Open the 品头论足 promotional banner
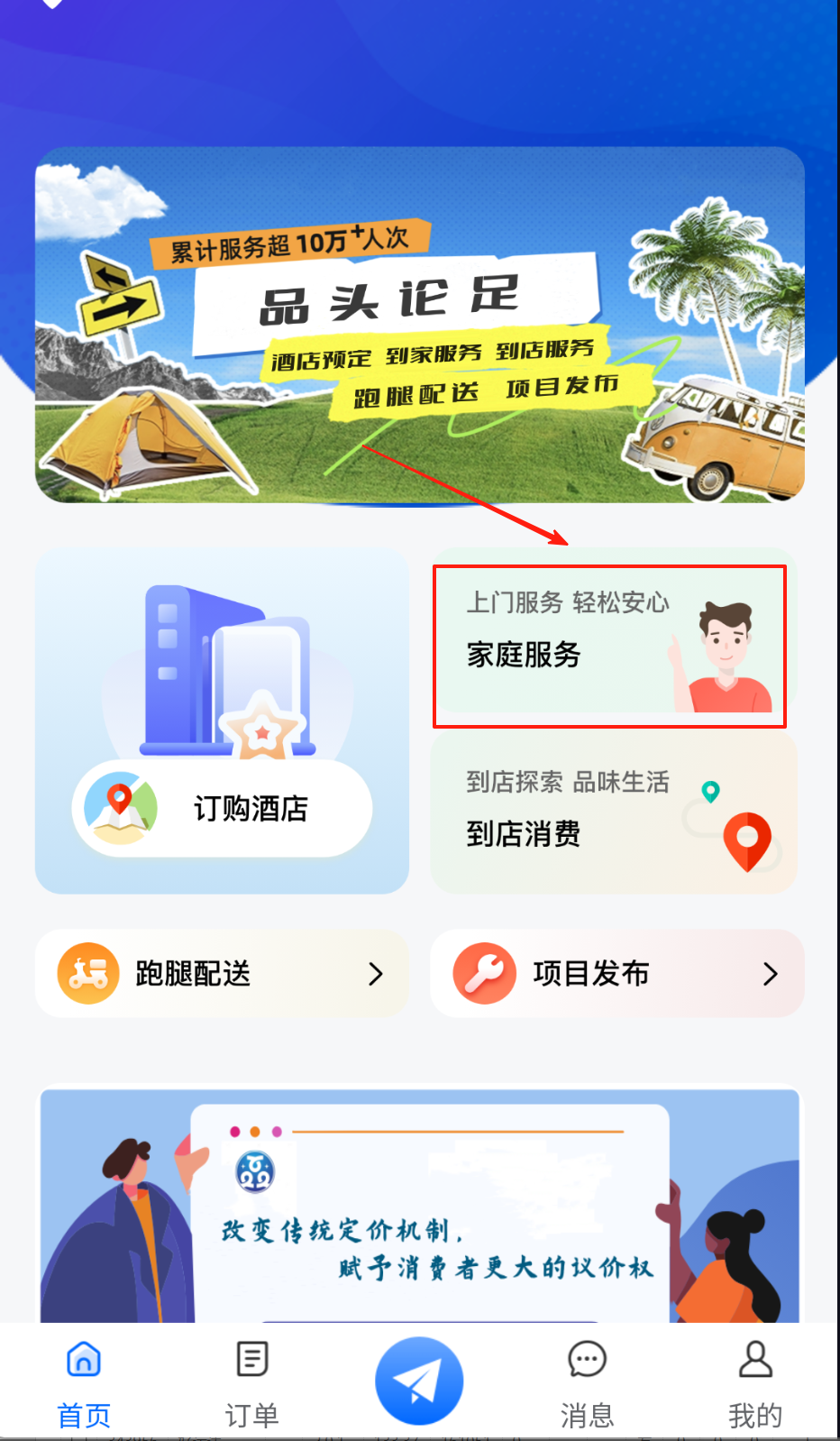840x1441 pixels. pyautogui.click(x=419, y=325)
